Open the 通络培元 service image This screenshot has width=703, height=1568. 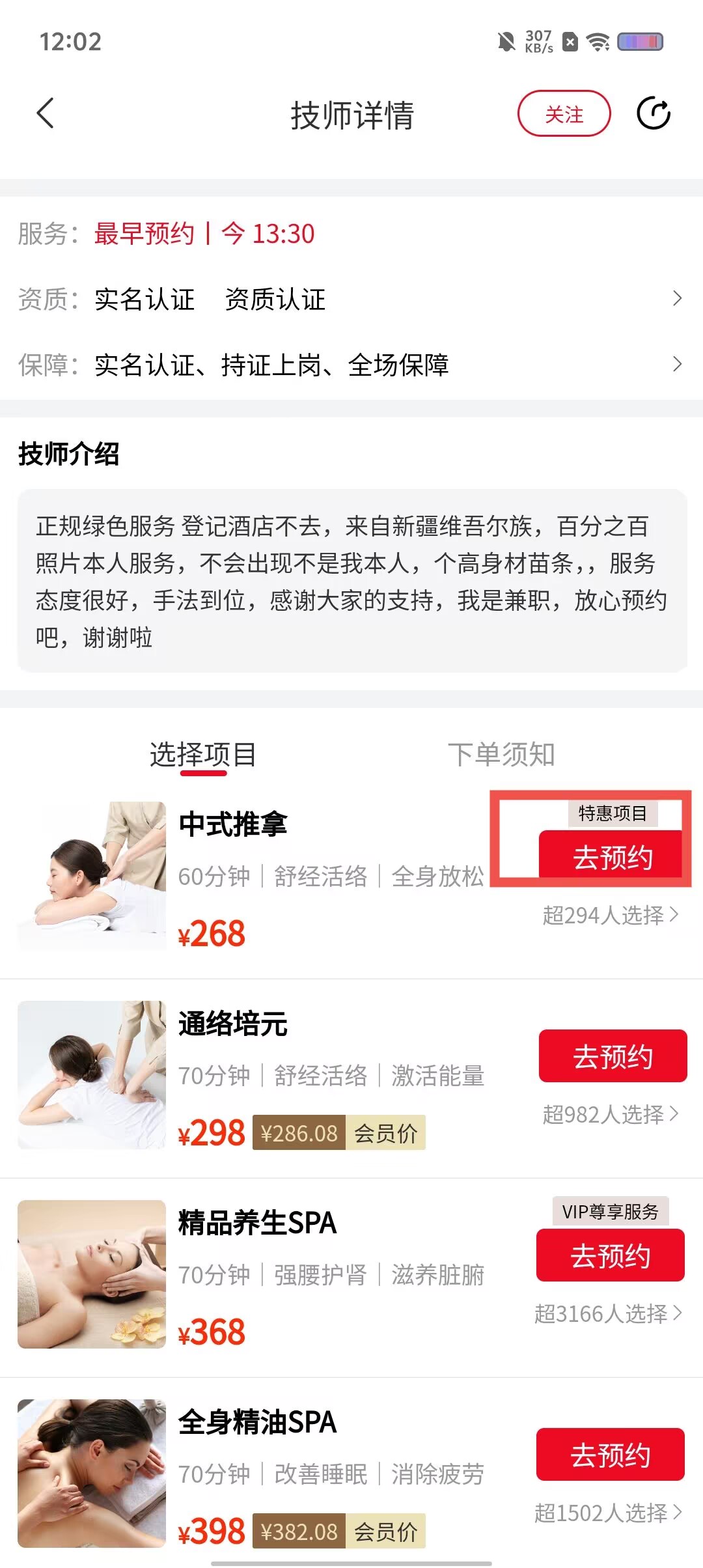pyautogui.click(x=92, y=1074)
